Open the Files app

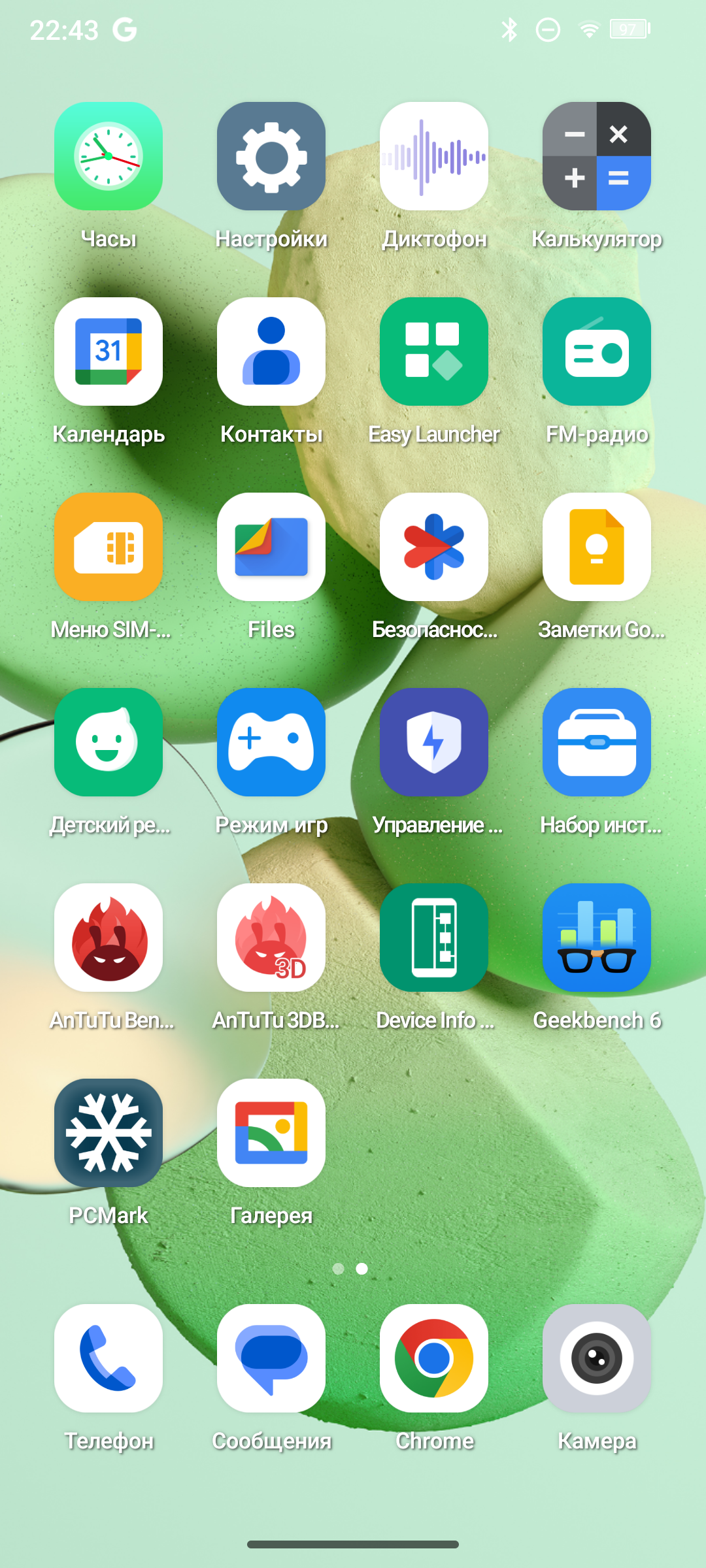271,547
